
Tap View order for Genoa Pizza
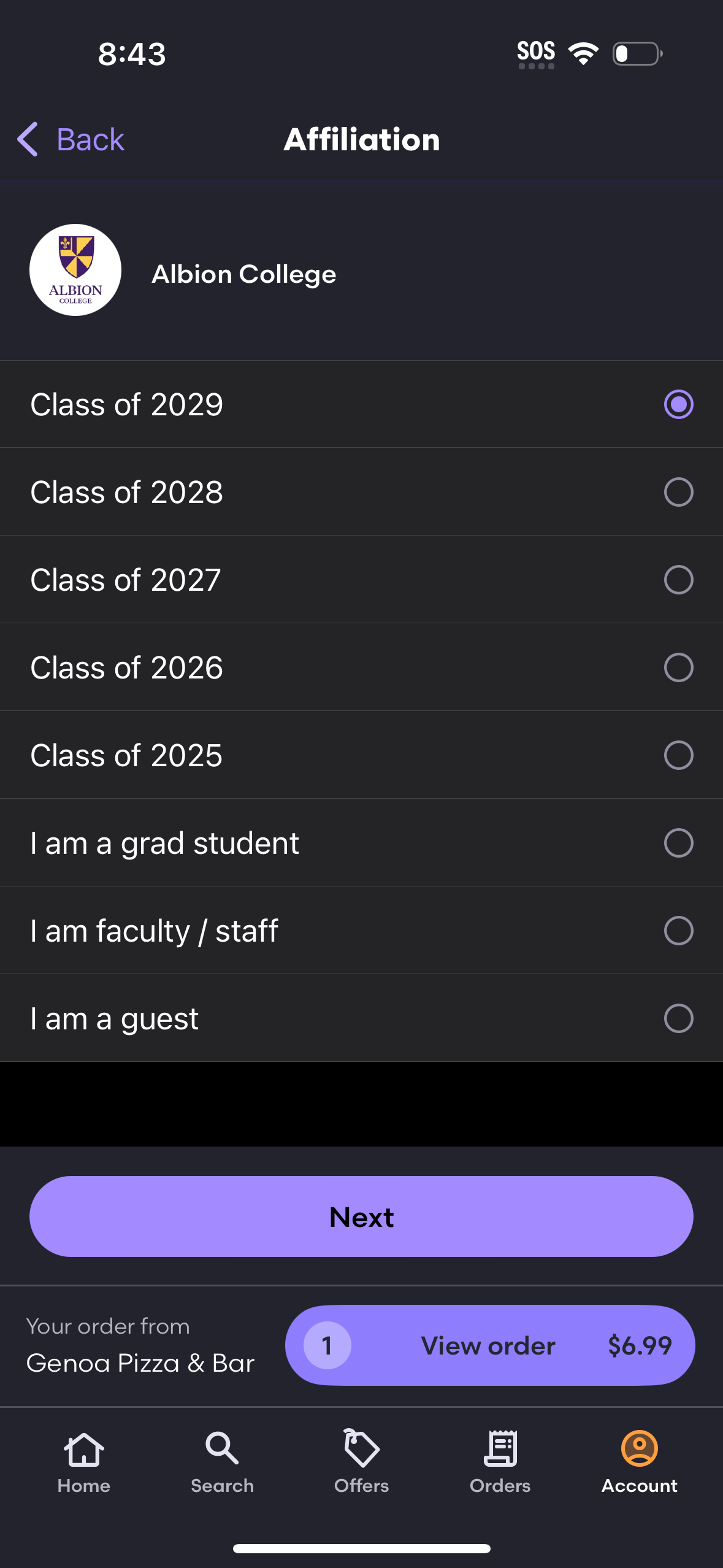pyautogui.click(x=488, y=1345)
